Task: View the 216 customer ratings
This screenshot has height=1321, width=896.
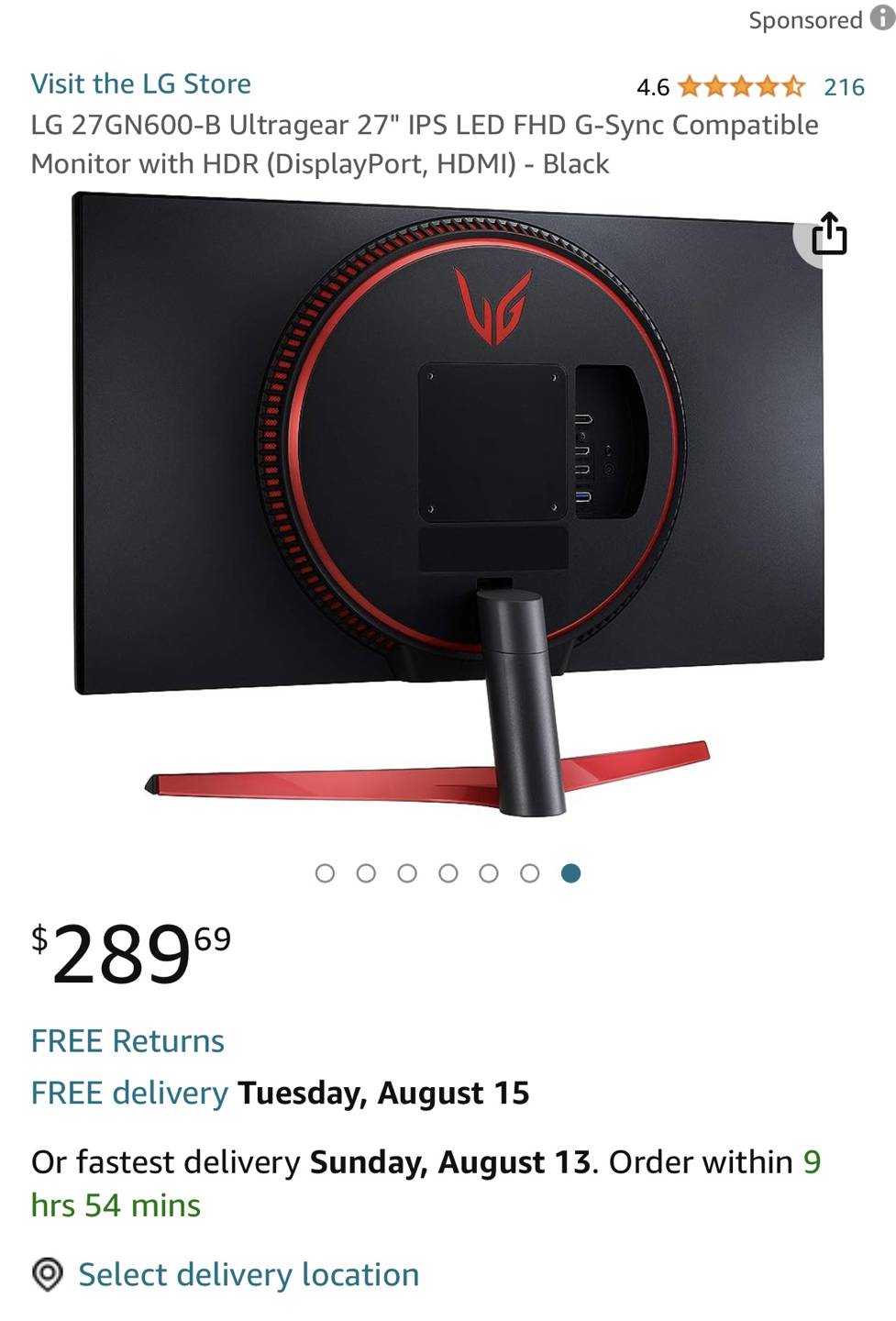Action: [x=845, y=86]
